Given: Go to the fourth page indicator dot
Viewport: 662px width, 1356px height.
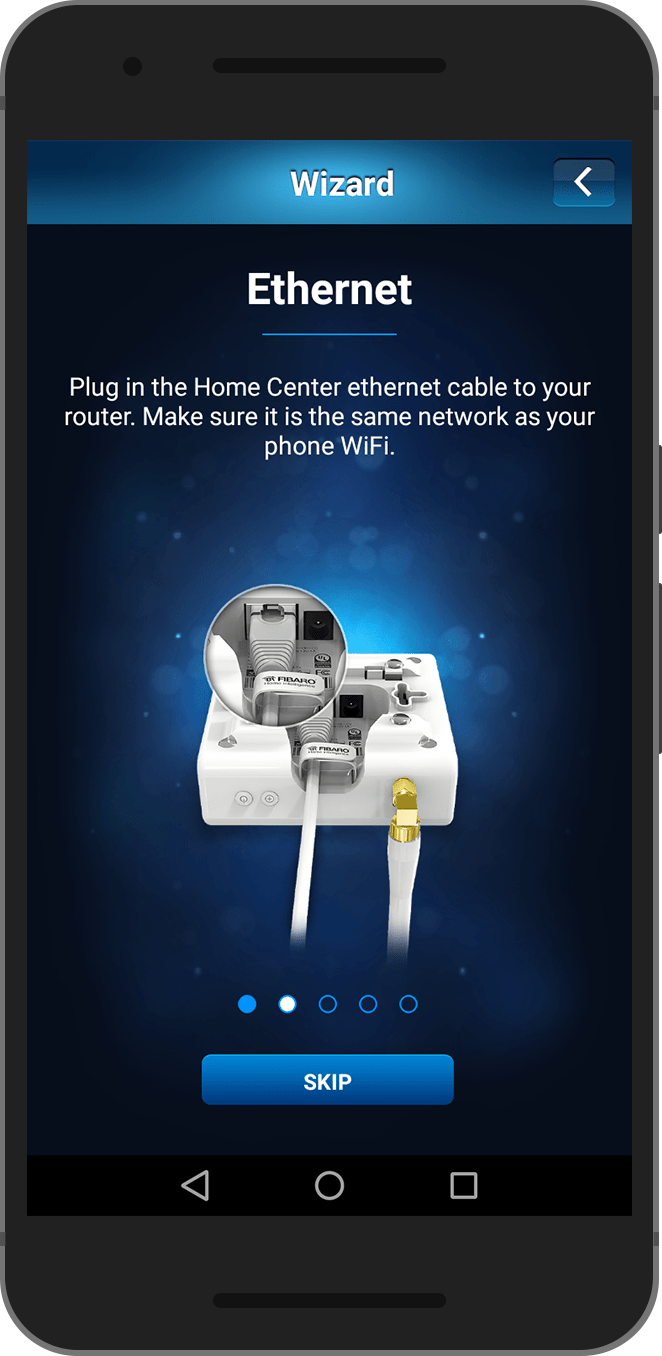Looking at the screenshot, I should [368, 1004].
